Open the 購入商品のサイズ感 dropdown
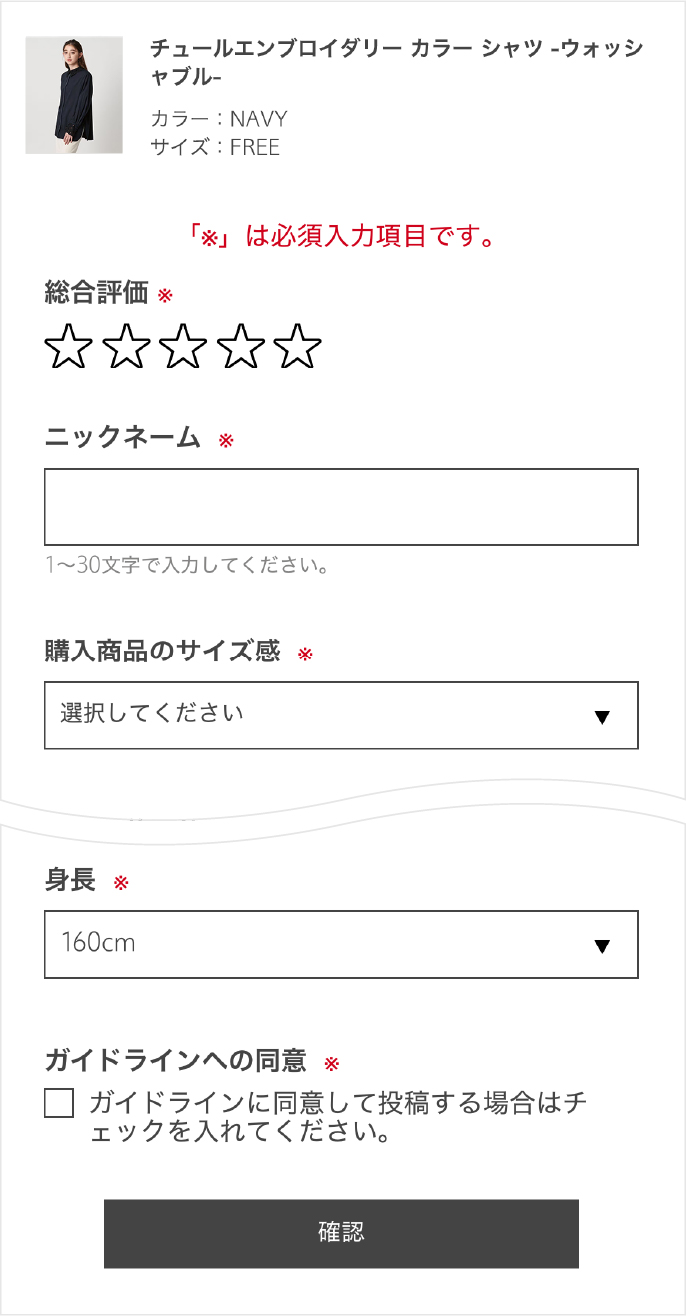This screenshot has height=1316, width=686. (x=341, y=715)
